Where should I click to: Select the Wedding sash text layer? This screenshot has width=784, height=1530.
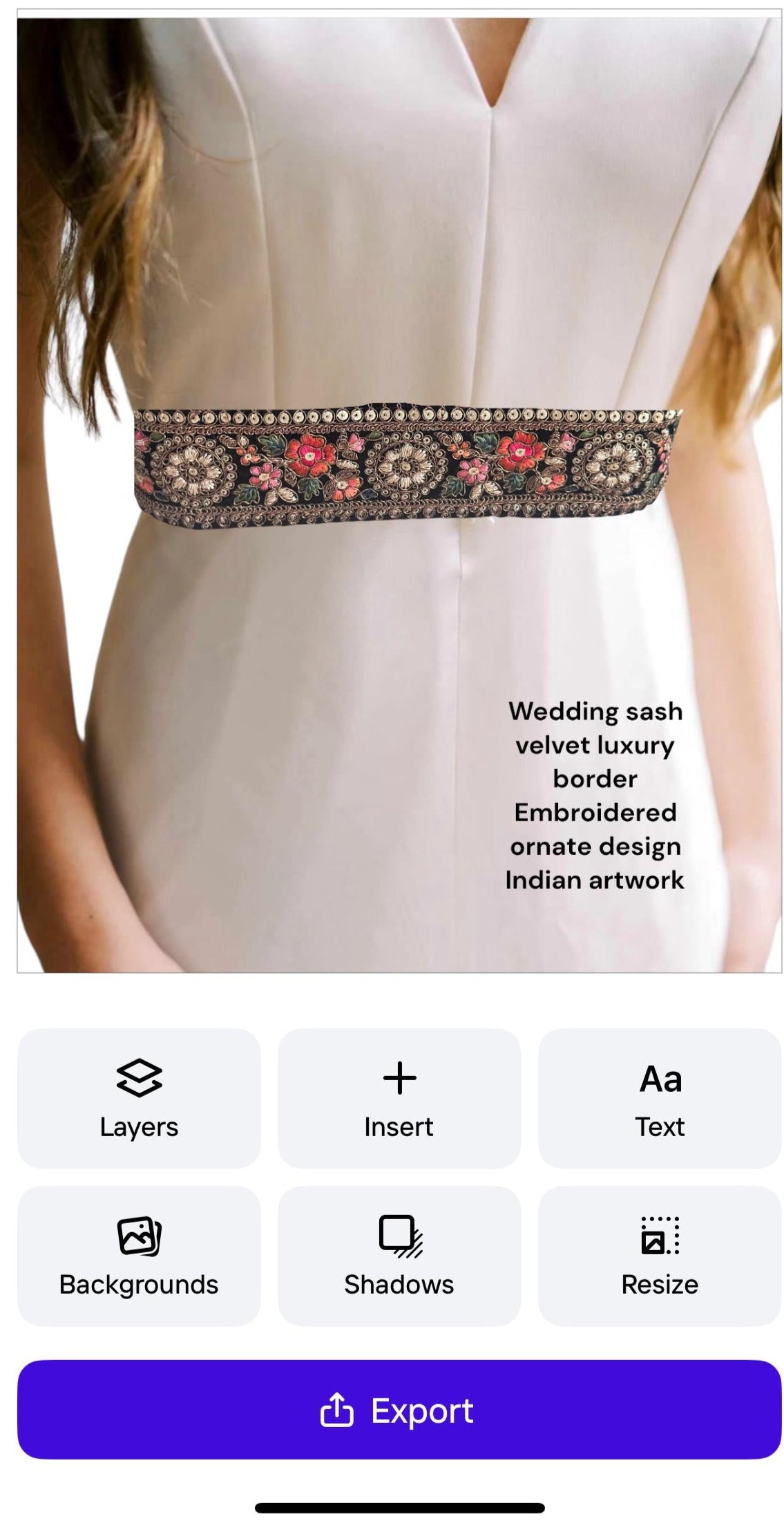click(595, 795)
